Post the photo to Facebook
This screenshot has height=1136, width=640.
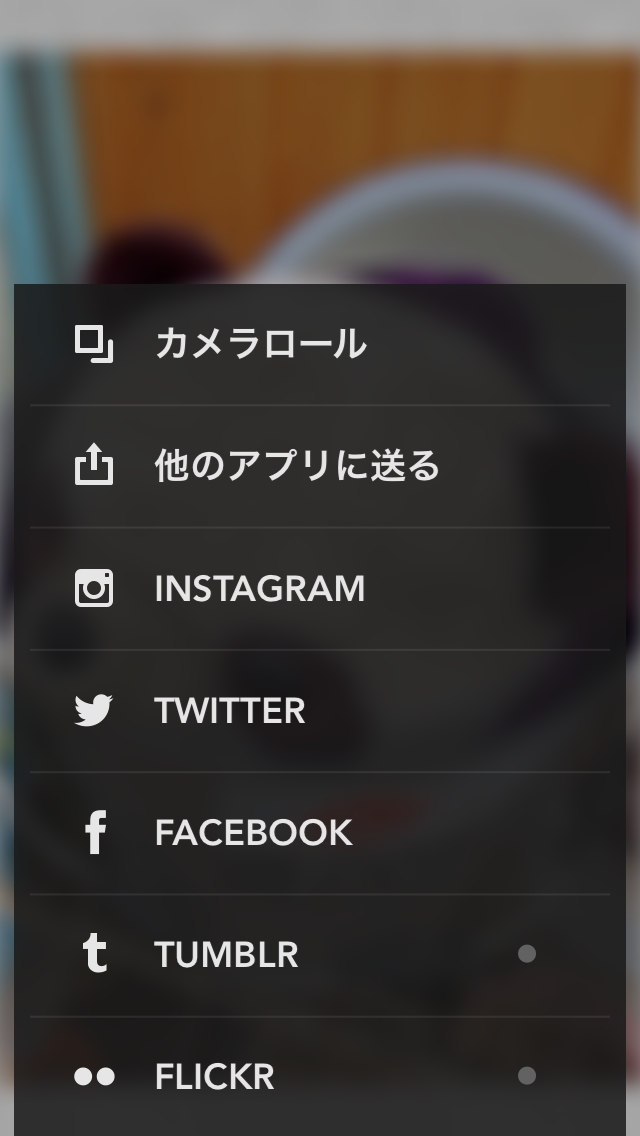[253, 833]
